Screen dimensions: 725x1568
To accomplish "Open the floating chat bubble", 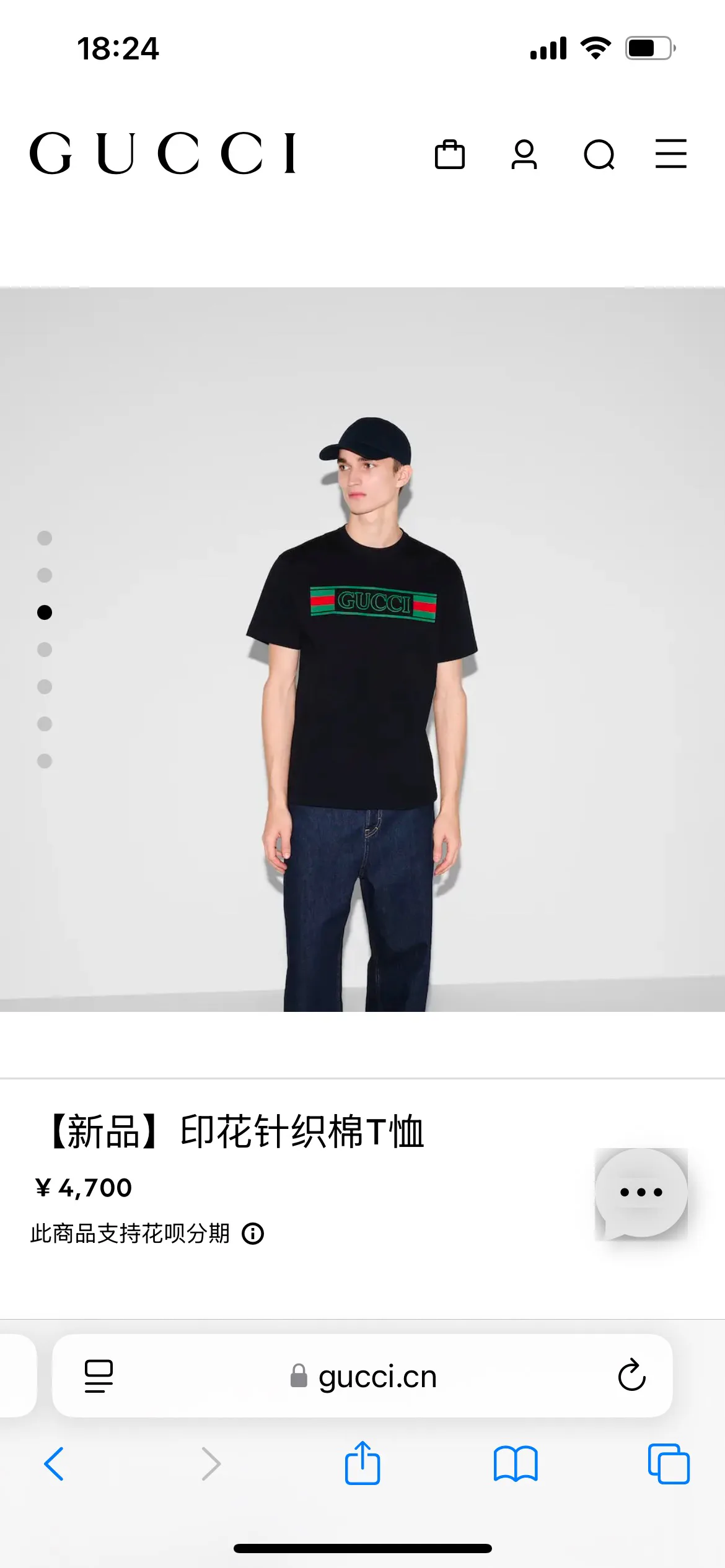I will 641,1194.
